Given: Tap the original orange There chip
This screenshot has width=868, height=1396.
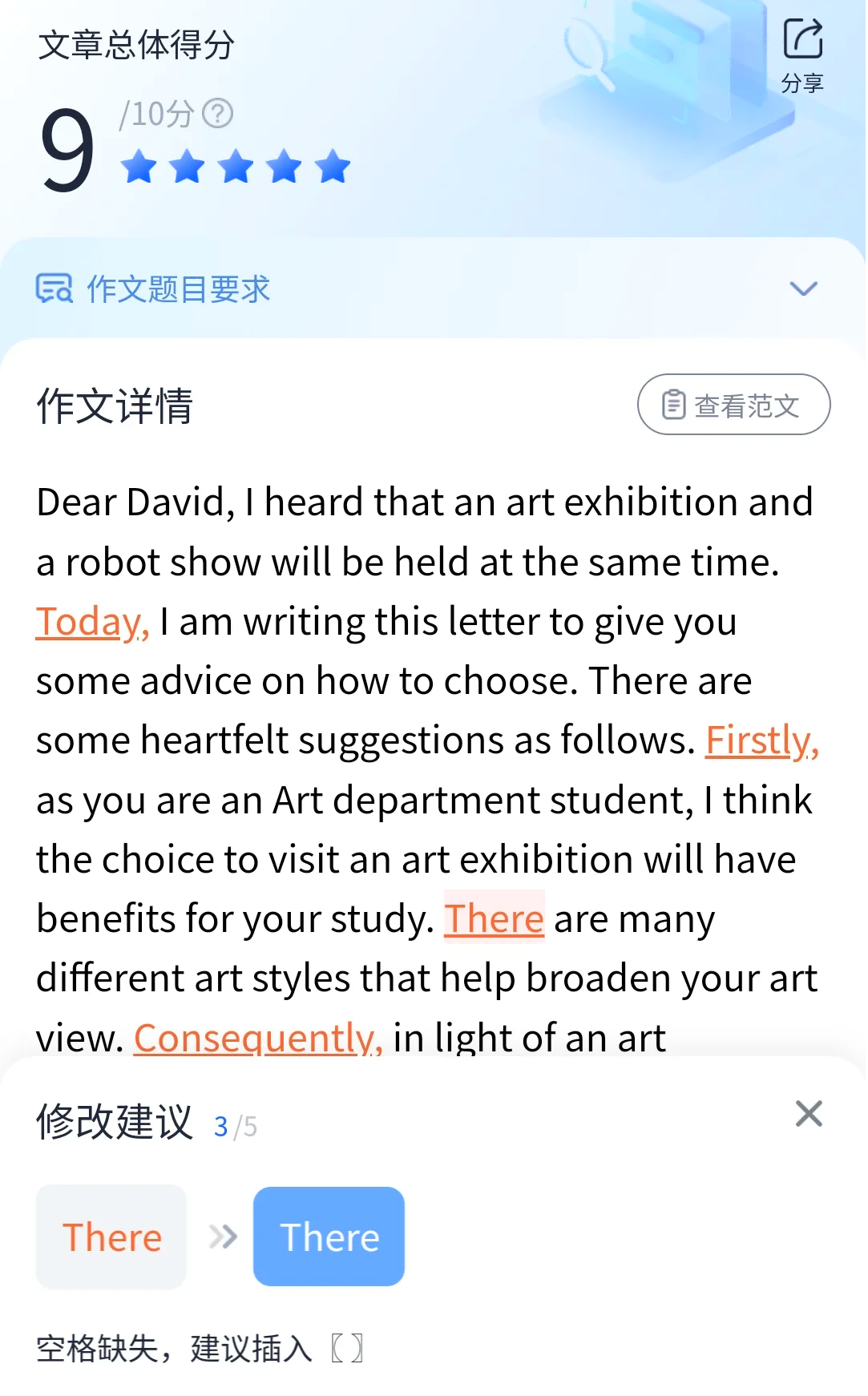Looking at the screenshot, I should [111, 1237].
